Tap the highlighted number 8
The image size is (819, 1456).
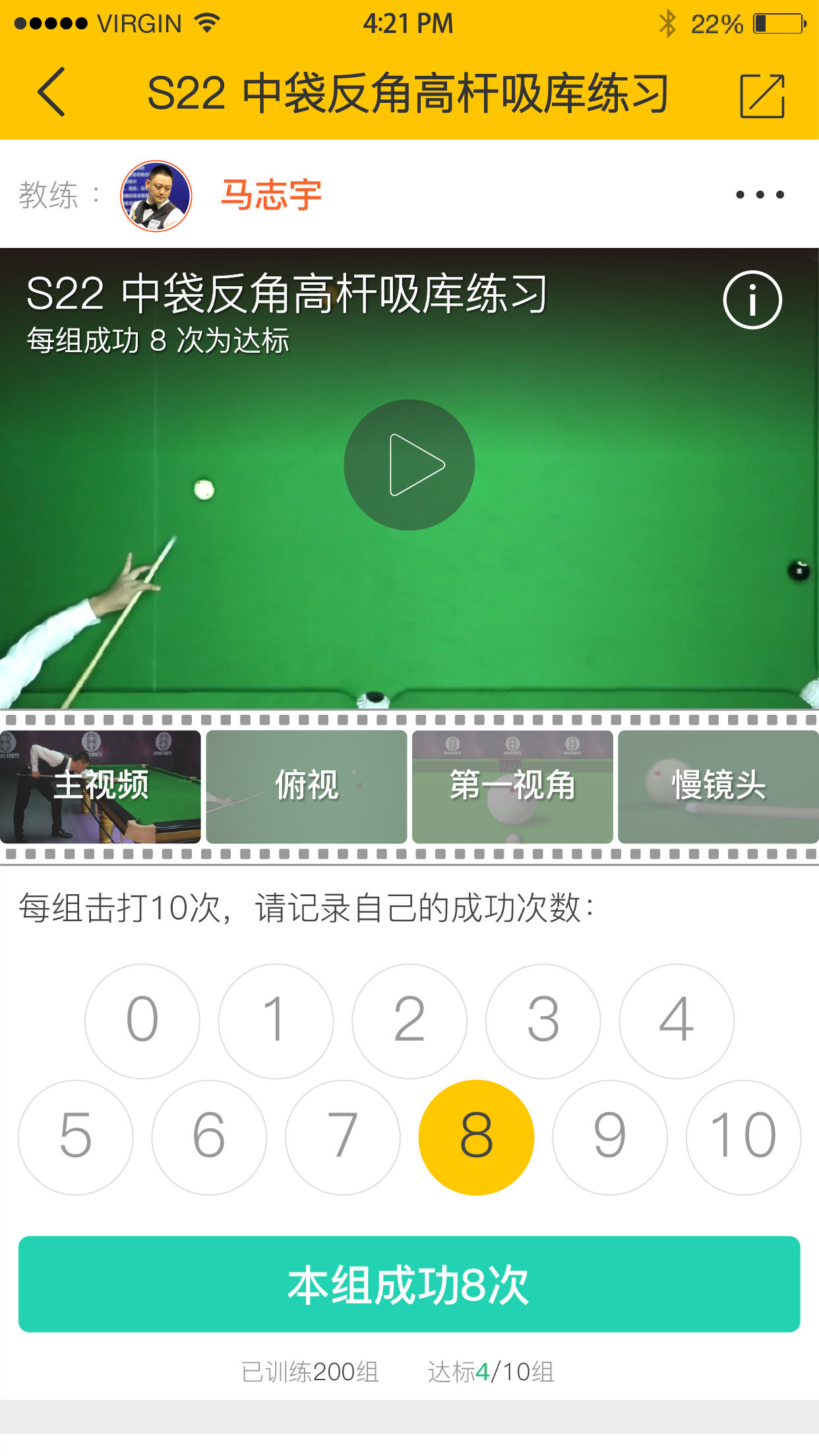pyautogui.click(x=476, y=1137)
